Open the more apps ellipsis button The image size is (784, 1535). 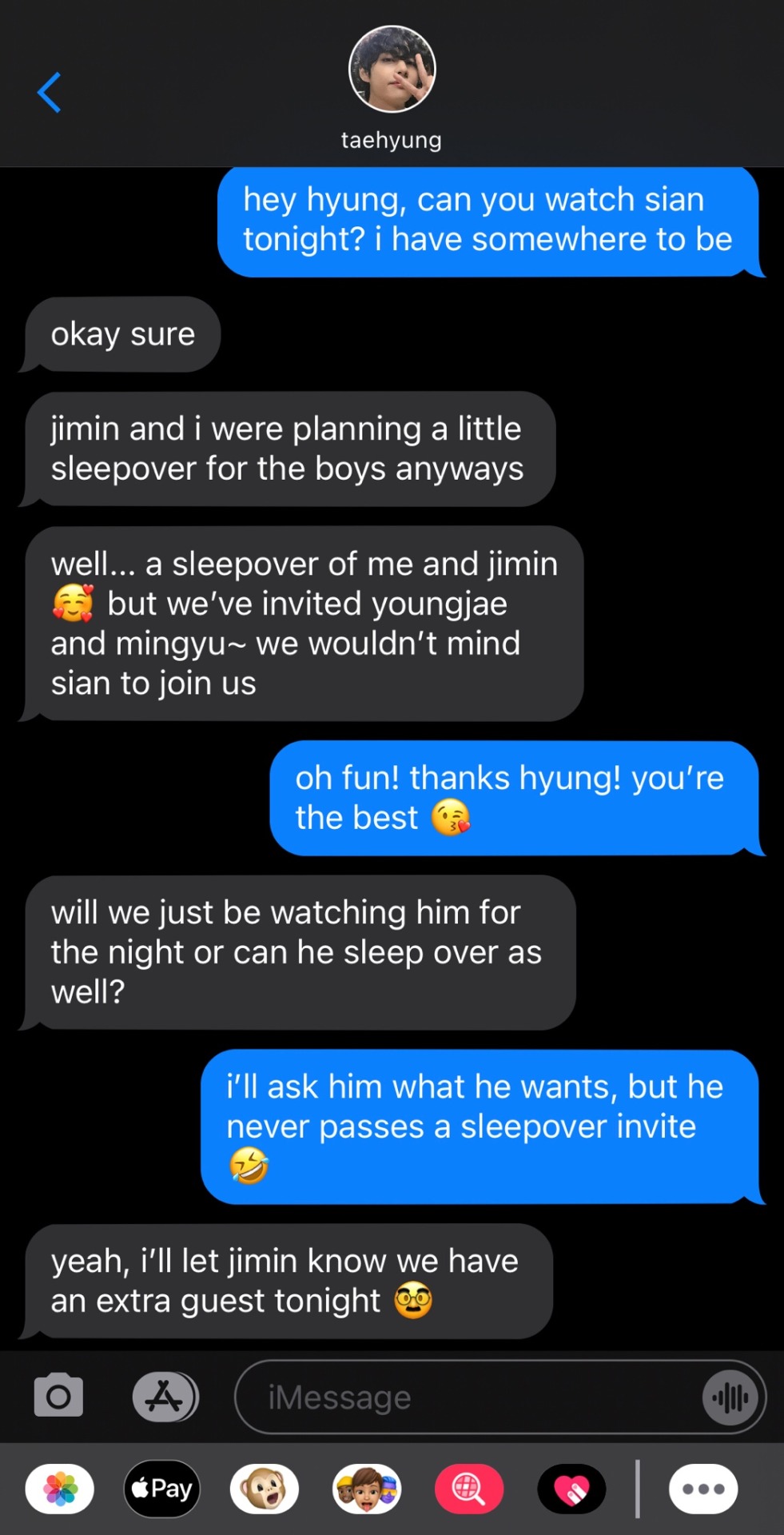point(703,1489)
